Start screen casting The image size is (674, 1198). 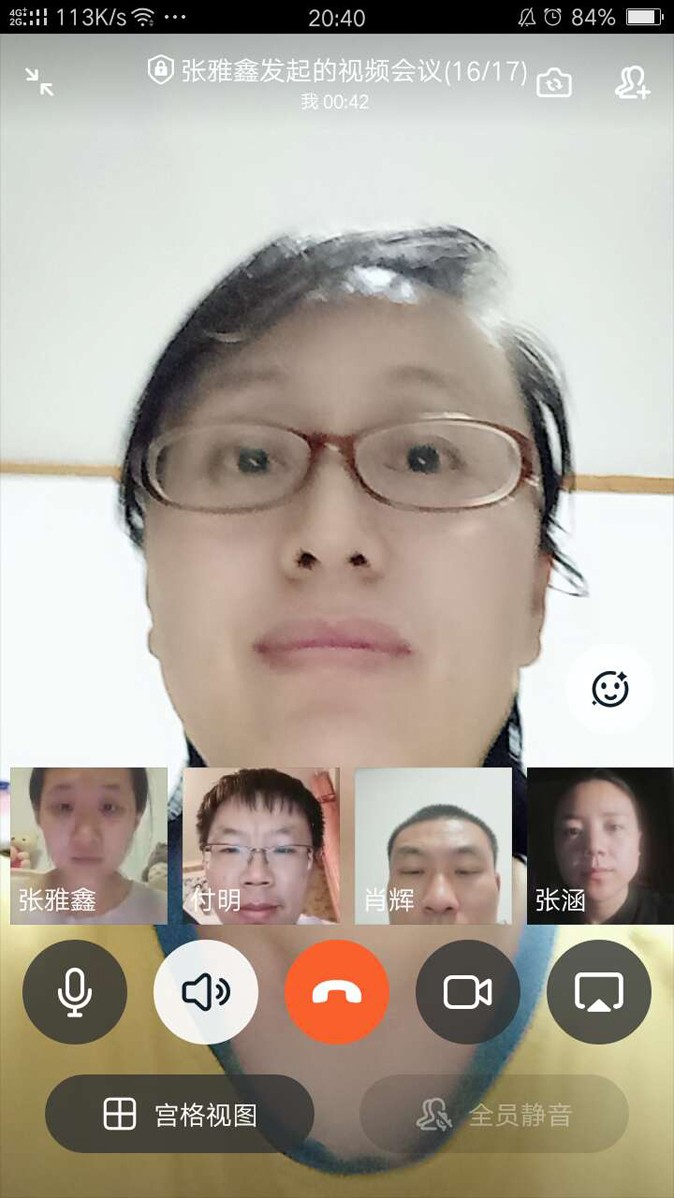pyautogui.click(x=599, y=992)
